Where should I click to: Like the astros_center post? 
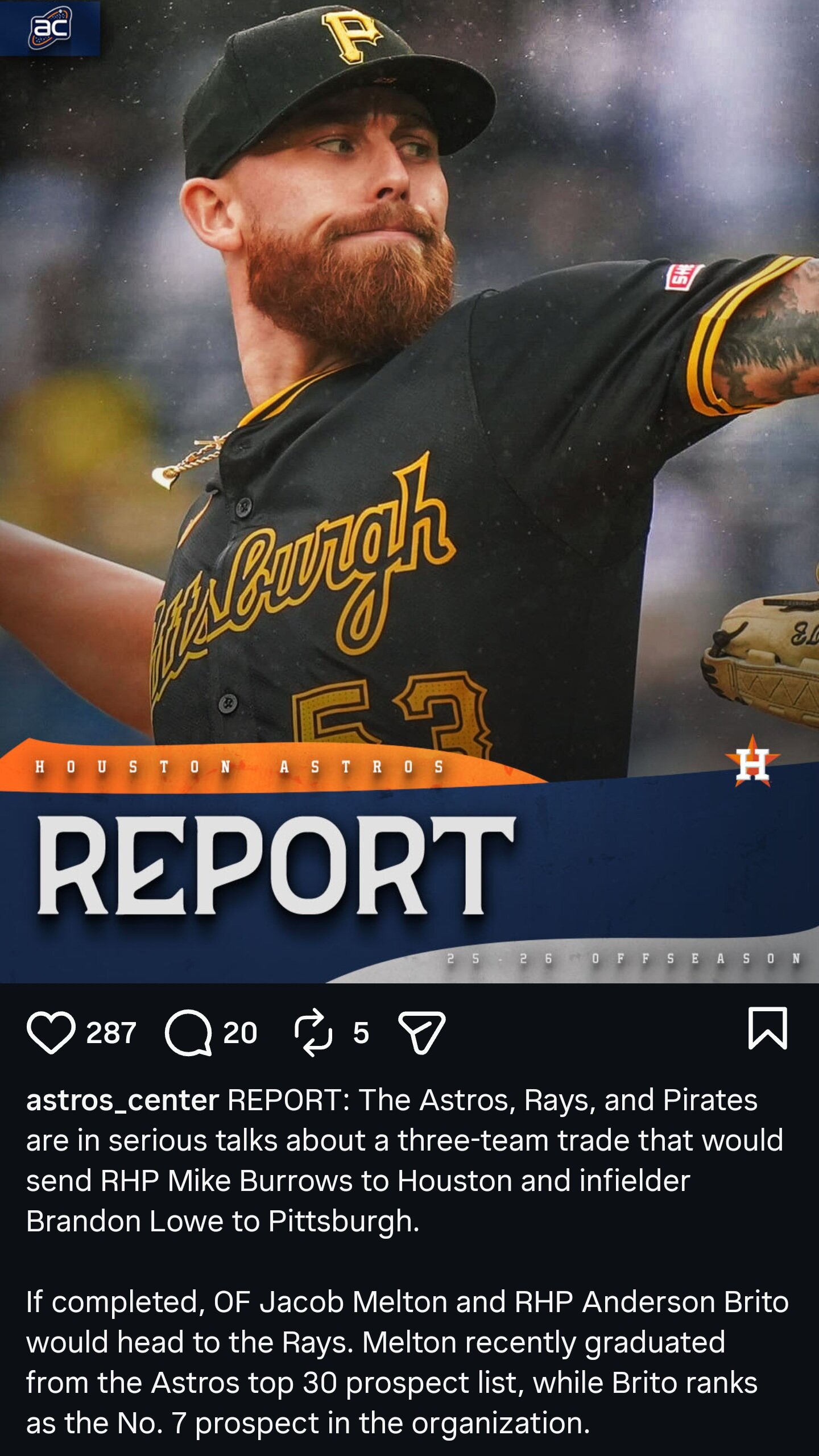point(51,1032)
